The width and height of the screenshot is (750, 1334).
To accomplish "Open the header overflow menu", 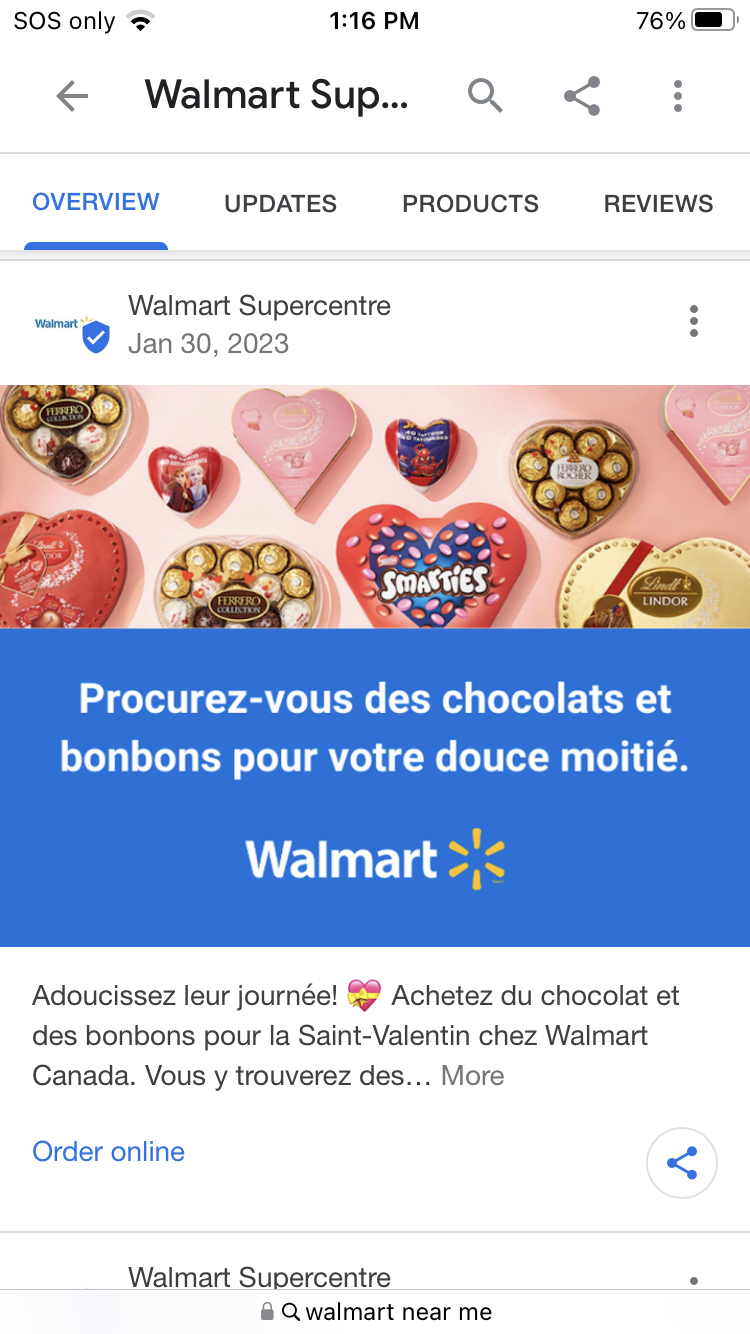I will click(678, 96).
